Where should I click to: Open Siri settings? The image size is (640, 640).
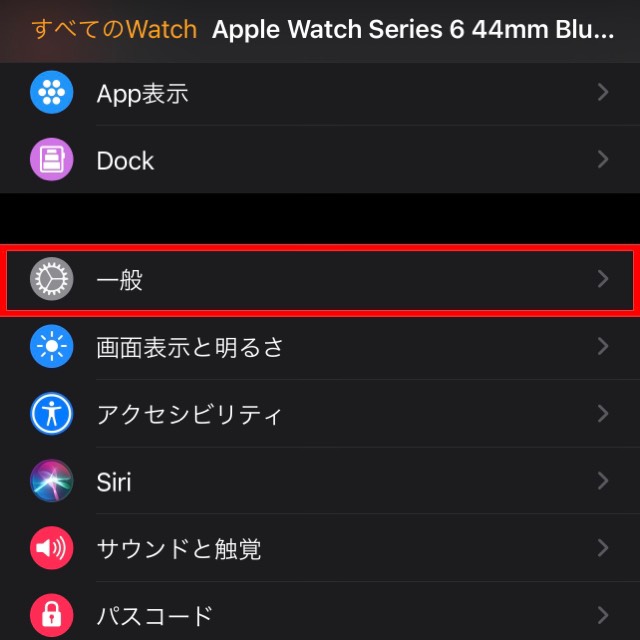pyautogui.click(x=320, y=481)
